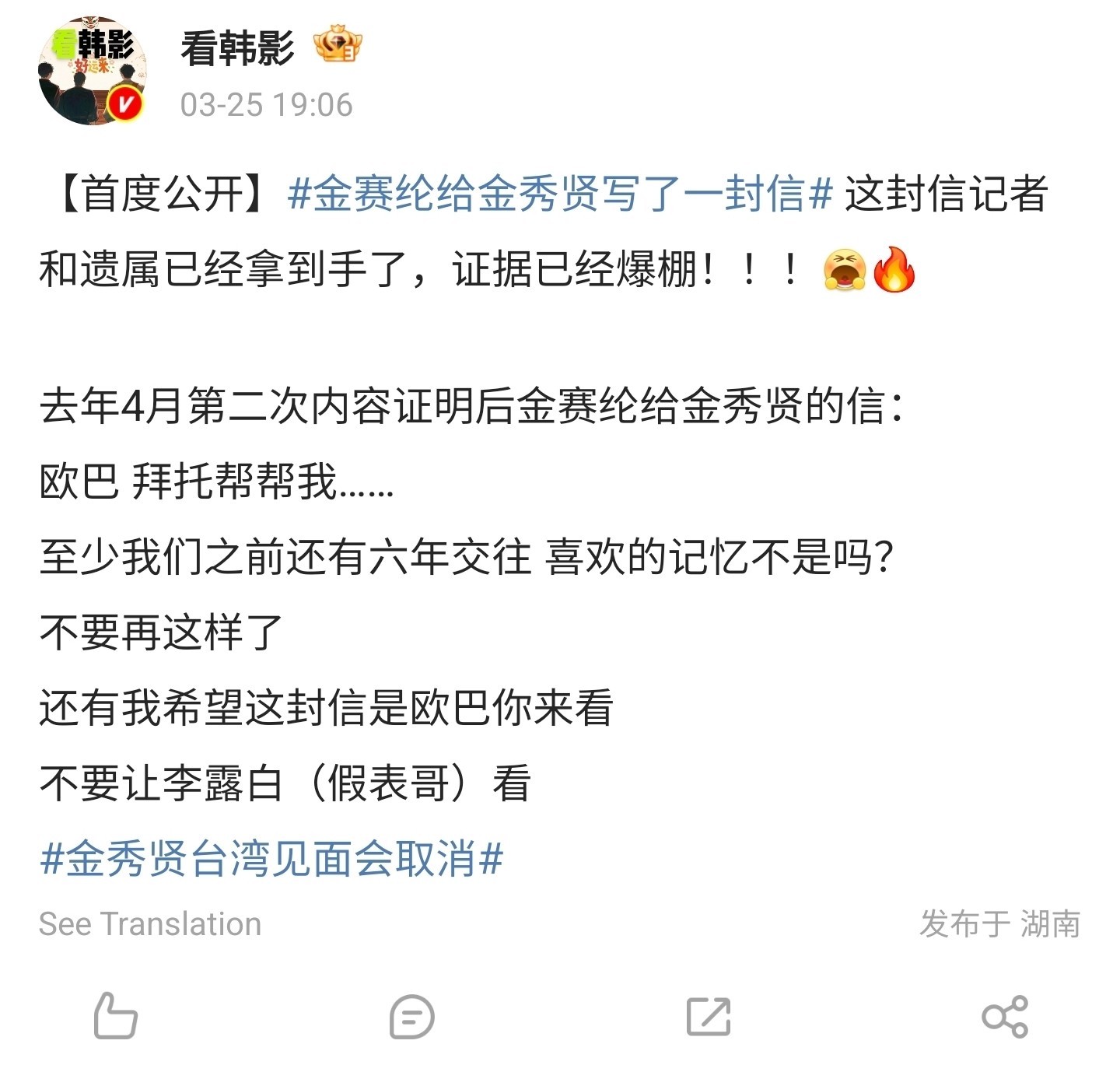This screenshot has width=1120, height=1065.
Task: Repost this Weibo post
Action: [708, 1016]
